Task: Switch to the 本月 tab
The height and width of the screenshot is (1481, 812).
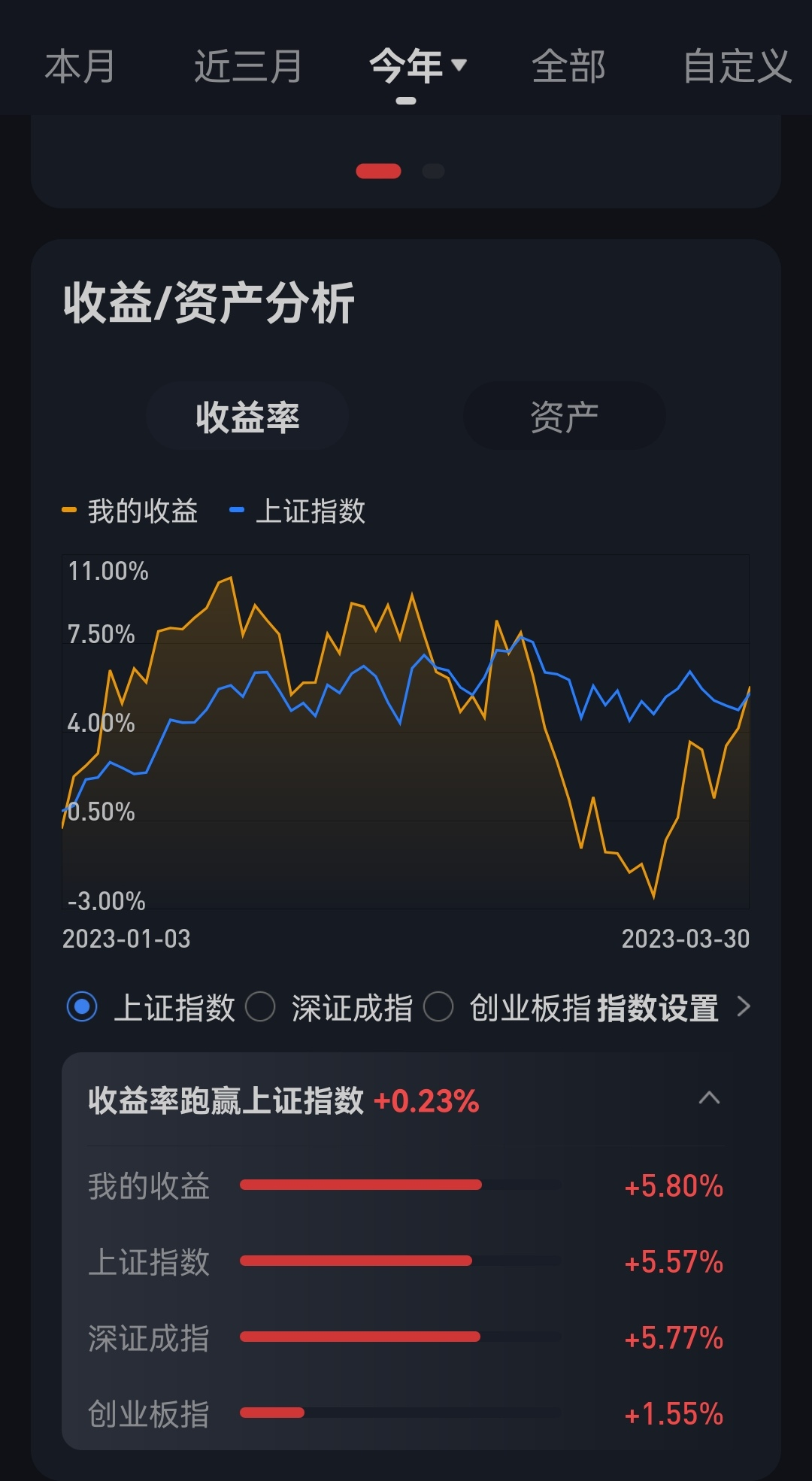Action: [x=80, y=66]
